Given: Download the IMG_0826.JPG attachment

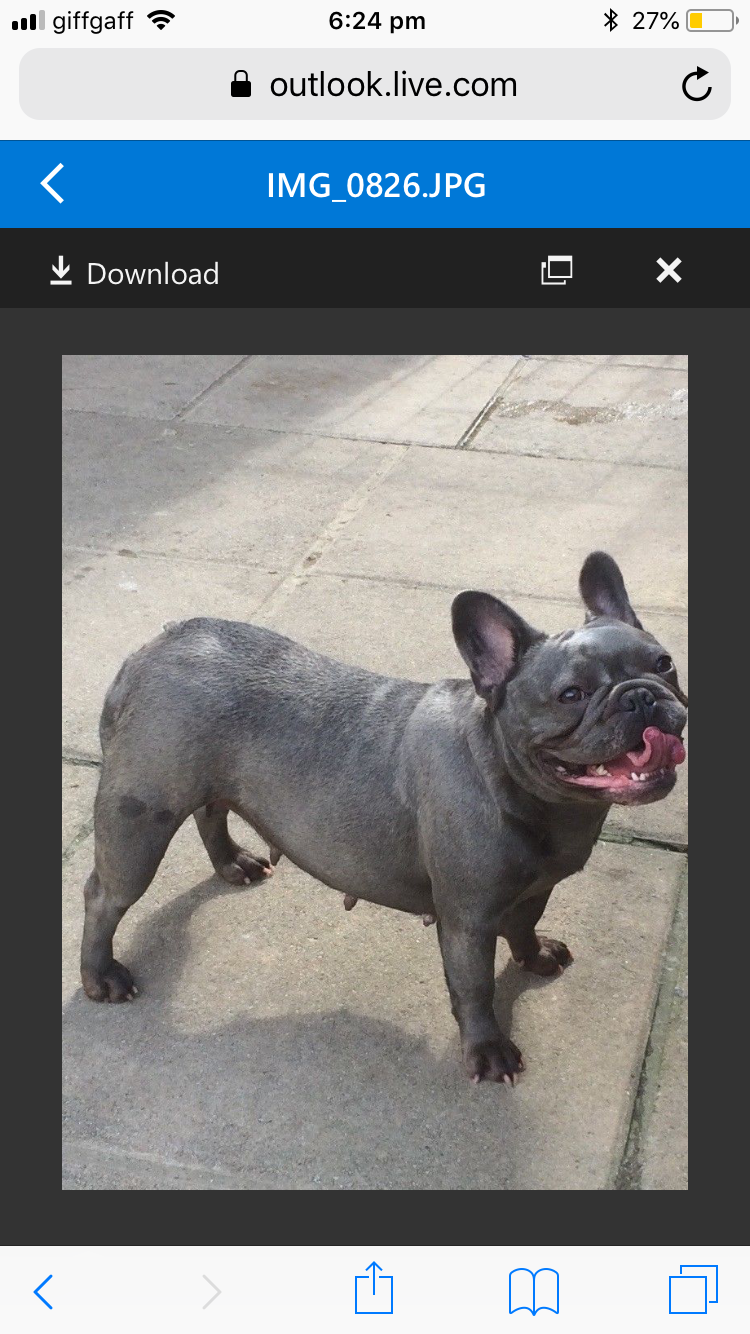Looking at the screenshot, I should 135,272.
